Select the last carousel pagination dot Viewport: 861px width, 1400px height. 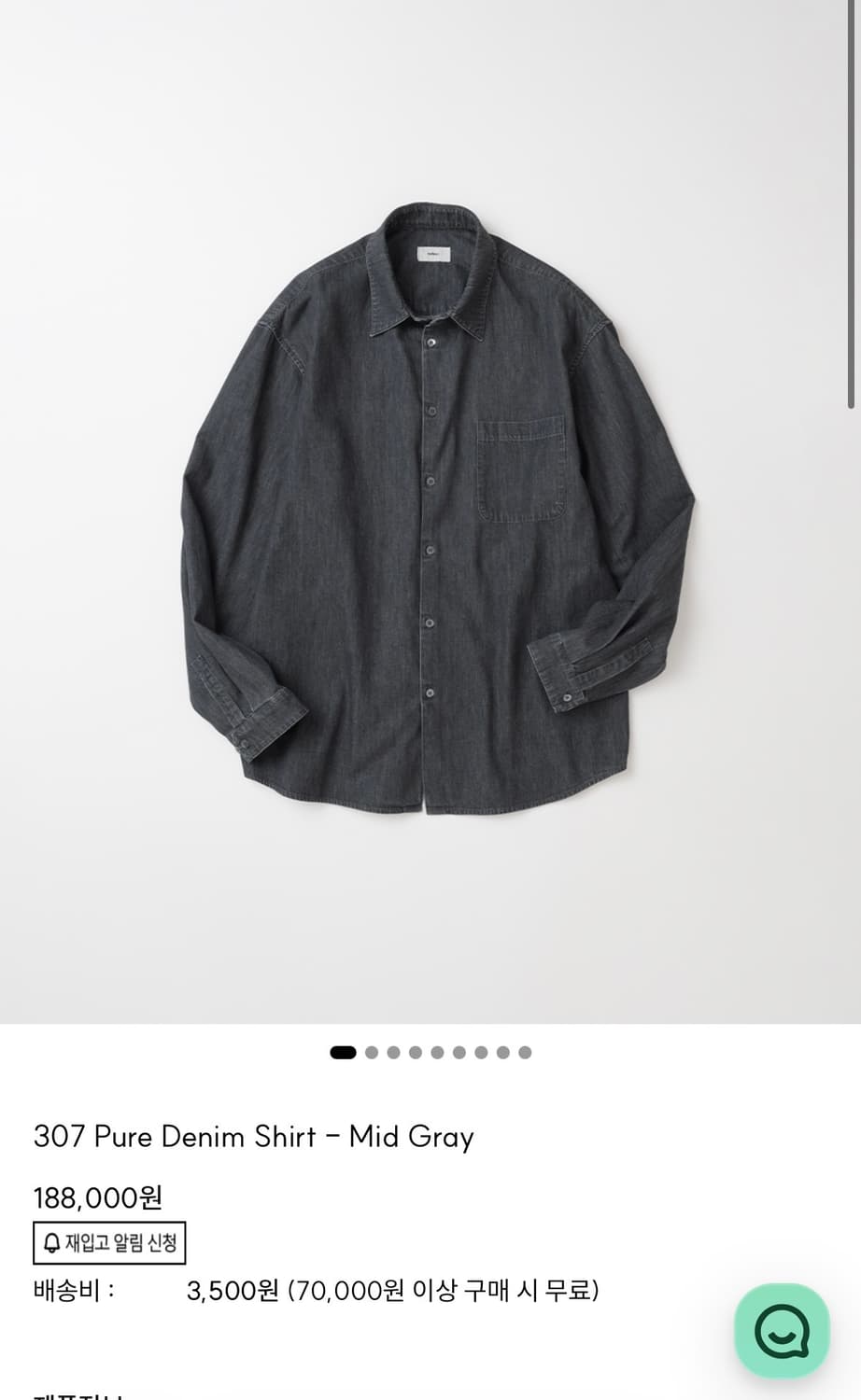(525, 1053)
